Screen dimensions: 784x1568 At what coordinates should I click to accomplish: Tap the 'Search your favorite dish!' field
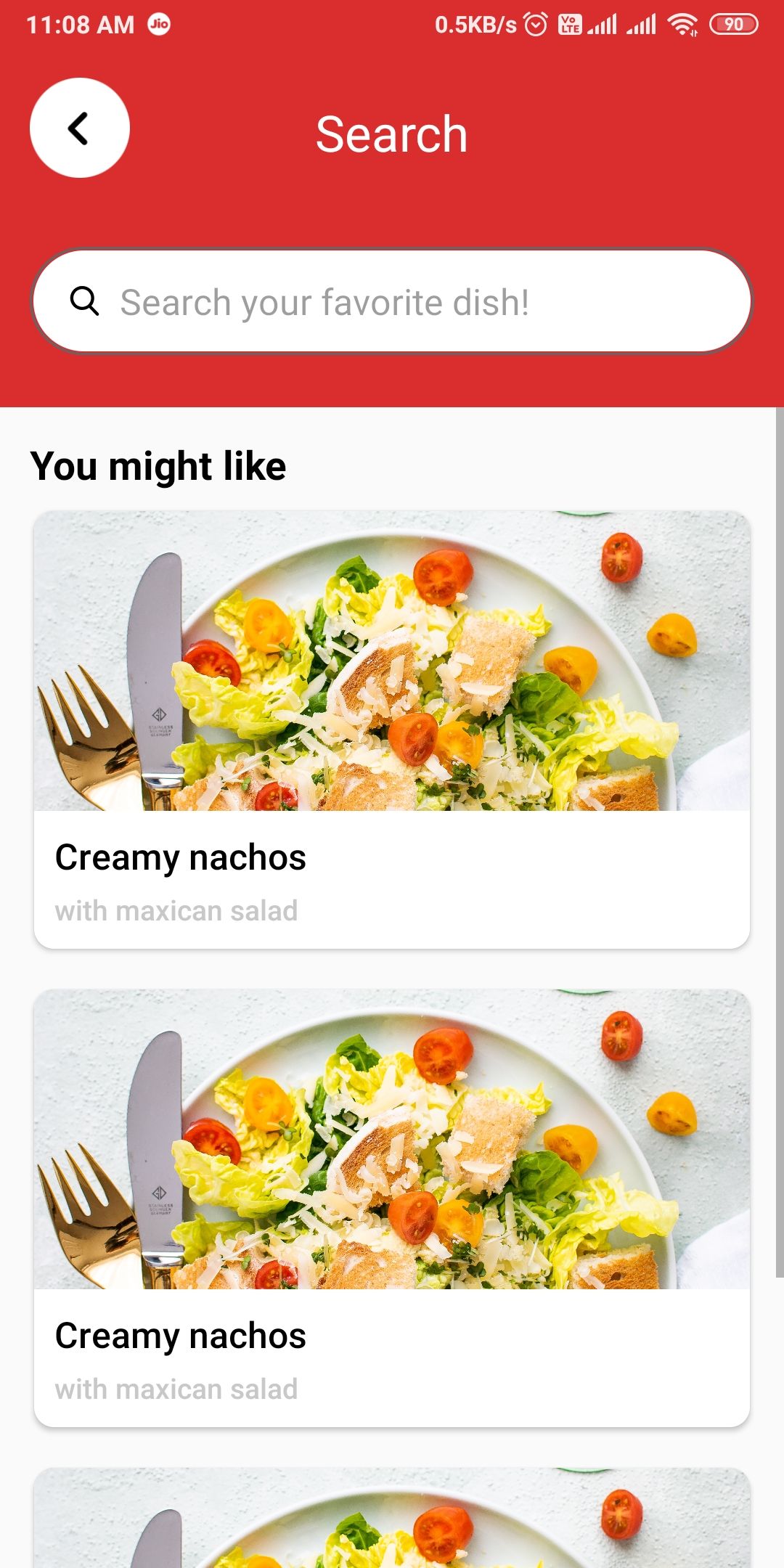coord(392,302)
